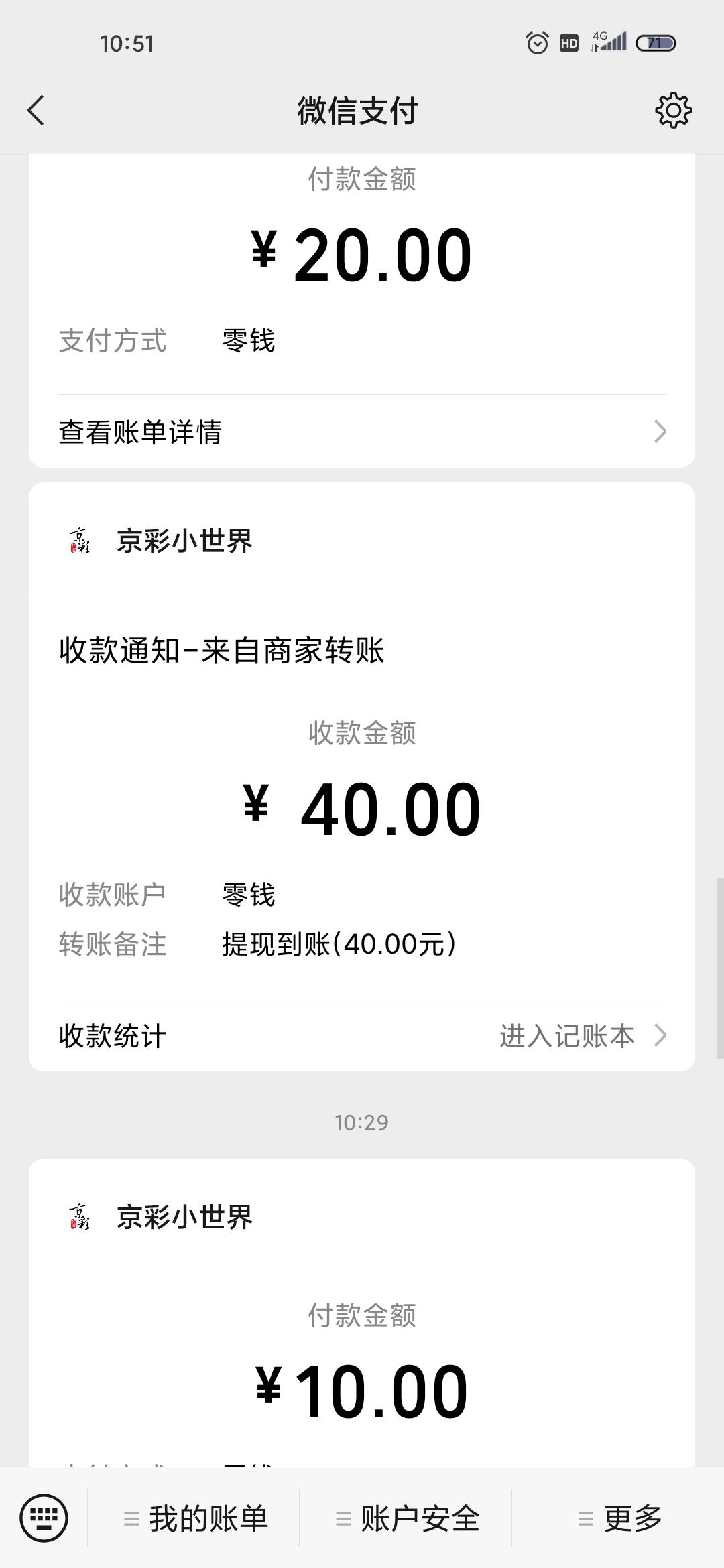Viewport: 724px width, 1568px height.
Task: Switch to keyboard input mode
Action: (44, 1518)
